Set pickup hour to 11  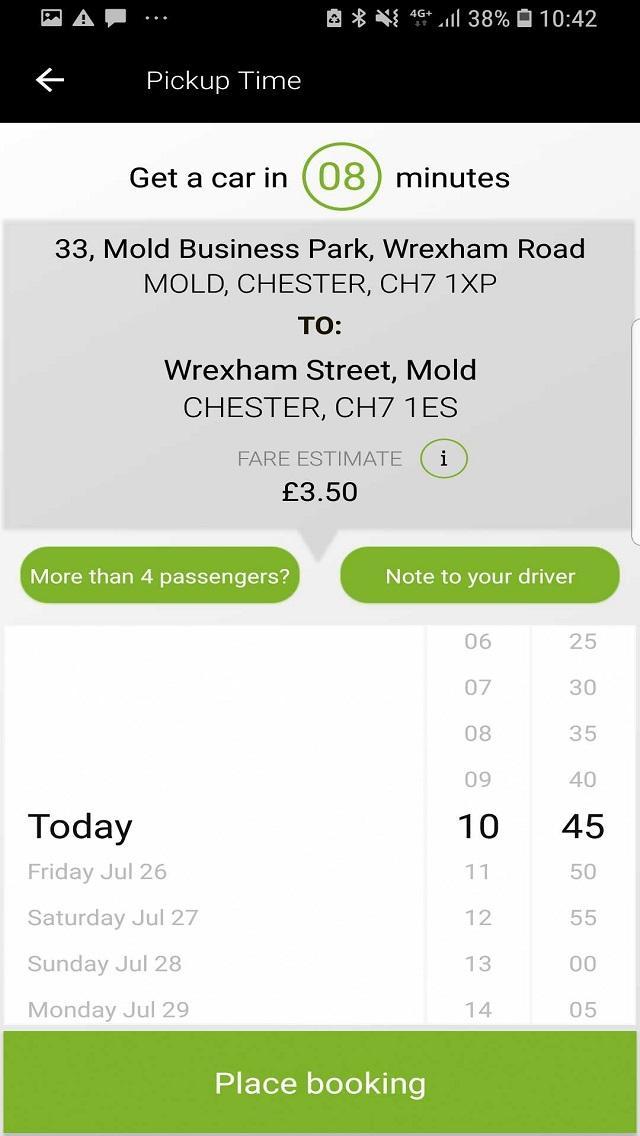click(478, 872)
